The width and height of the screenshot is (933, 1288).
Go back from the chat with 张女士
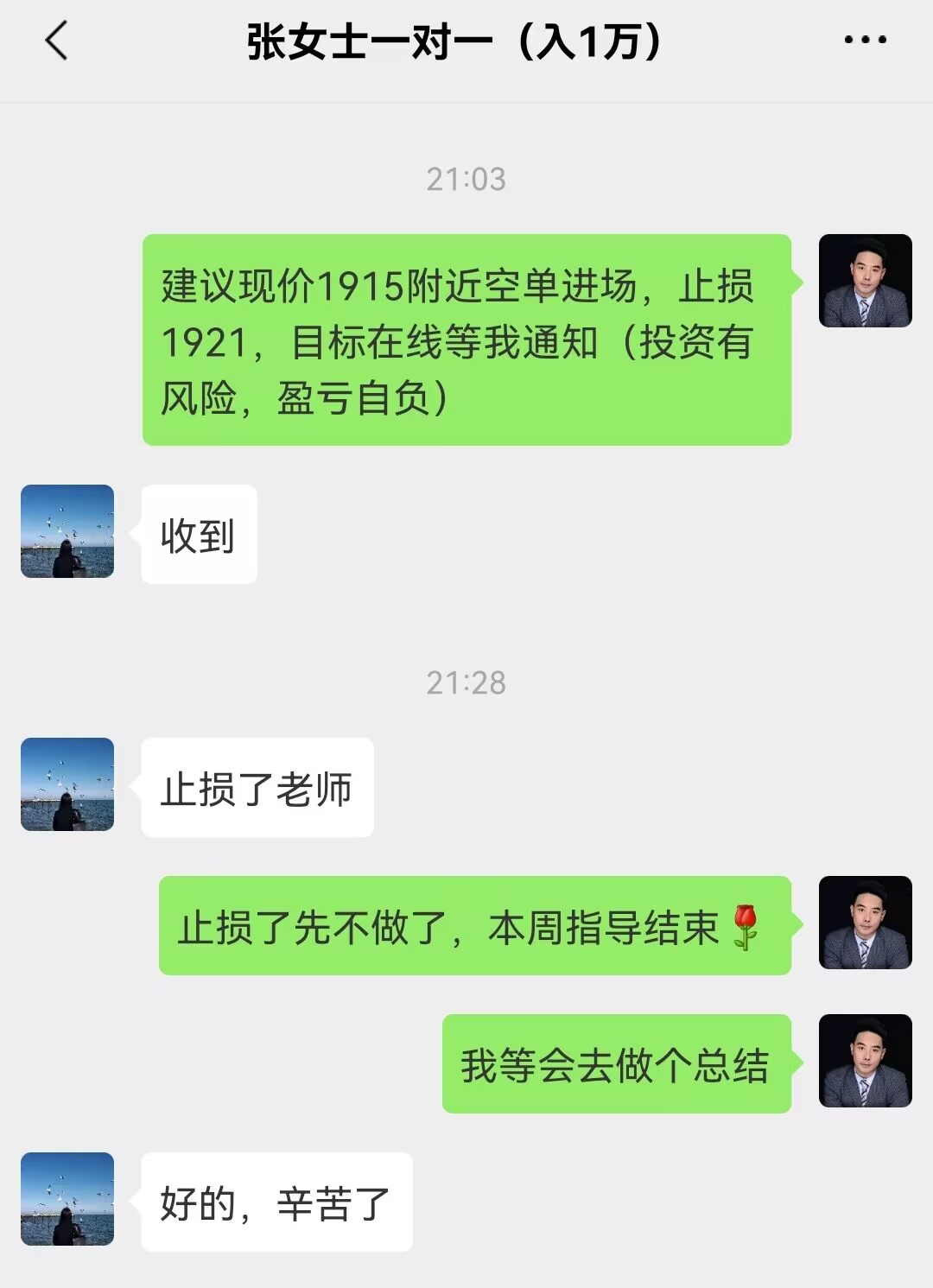tap(57, 41)
